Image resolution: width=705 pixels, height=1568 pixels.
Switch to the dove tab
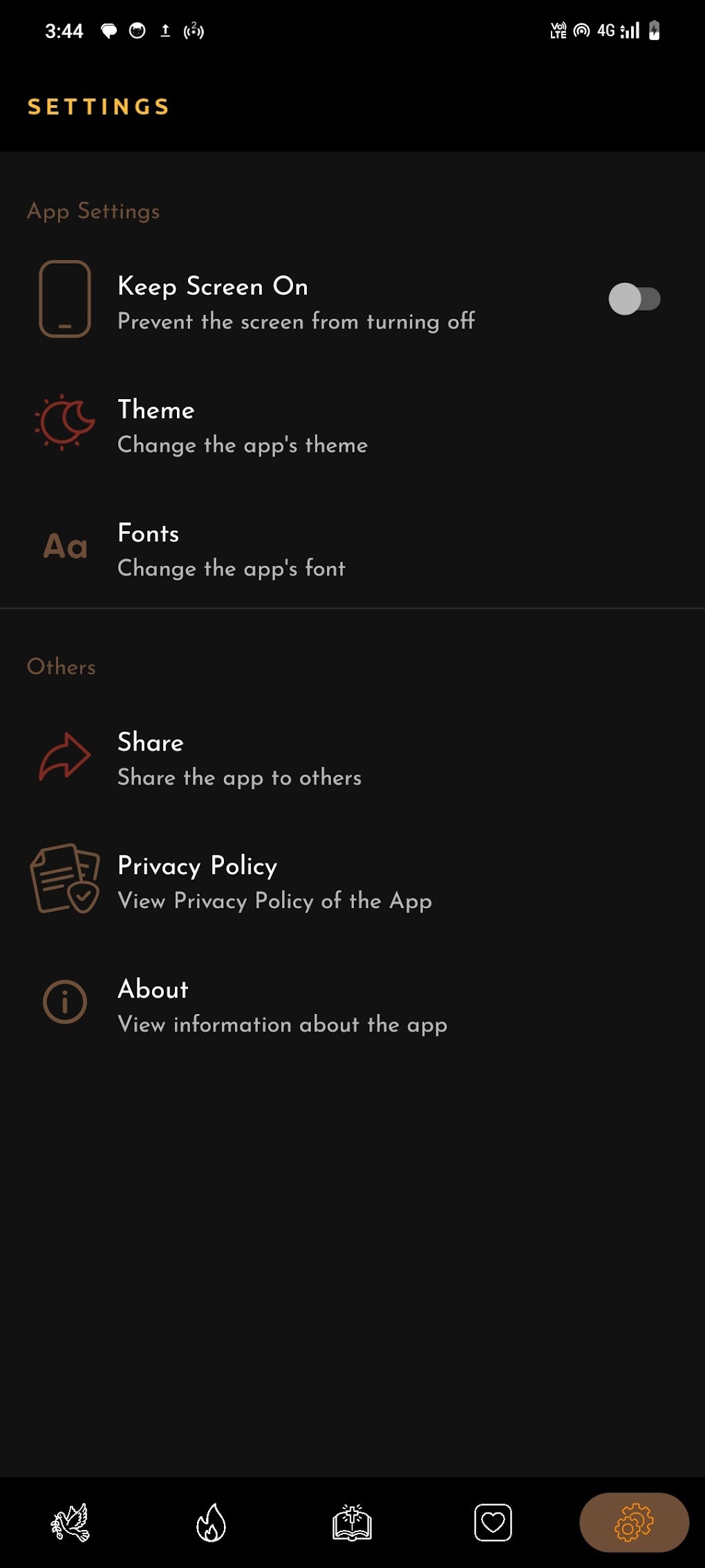pyautogui.click(x=70, y=1522)
